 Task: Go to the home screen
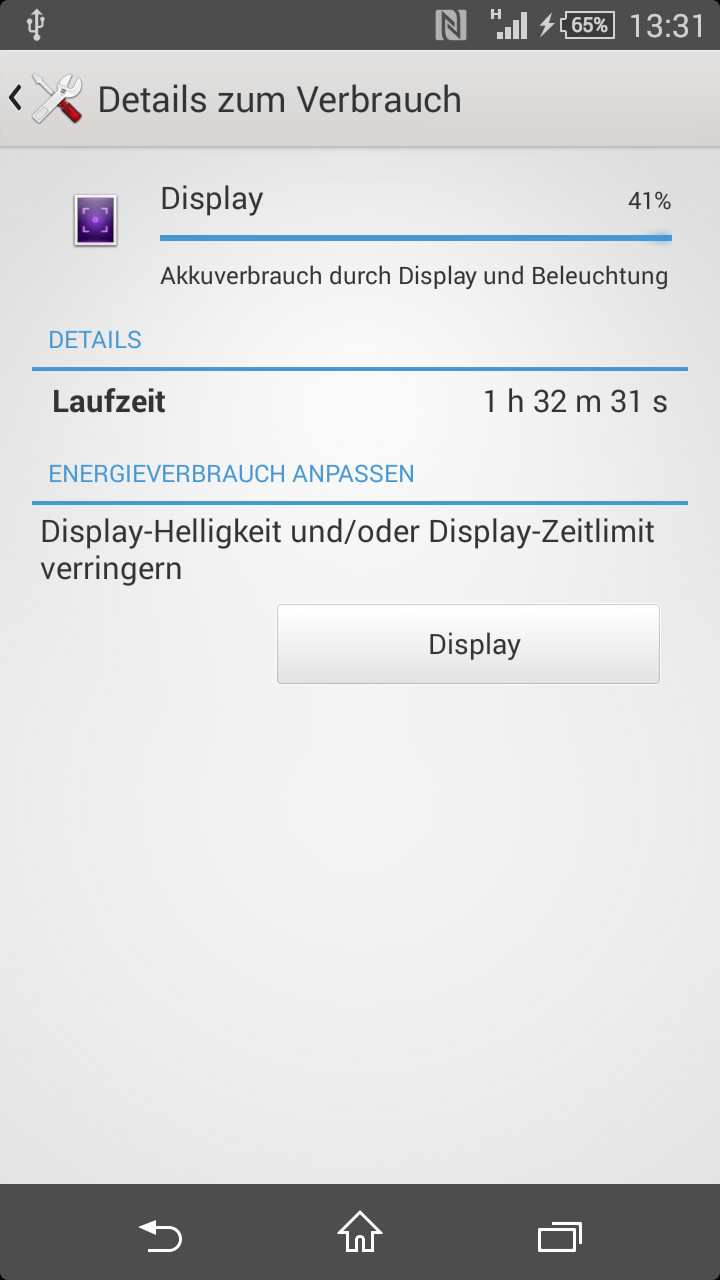pyautogui.click(x=360, y=1233)
